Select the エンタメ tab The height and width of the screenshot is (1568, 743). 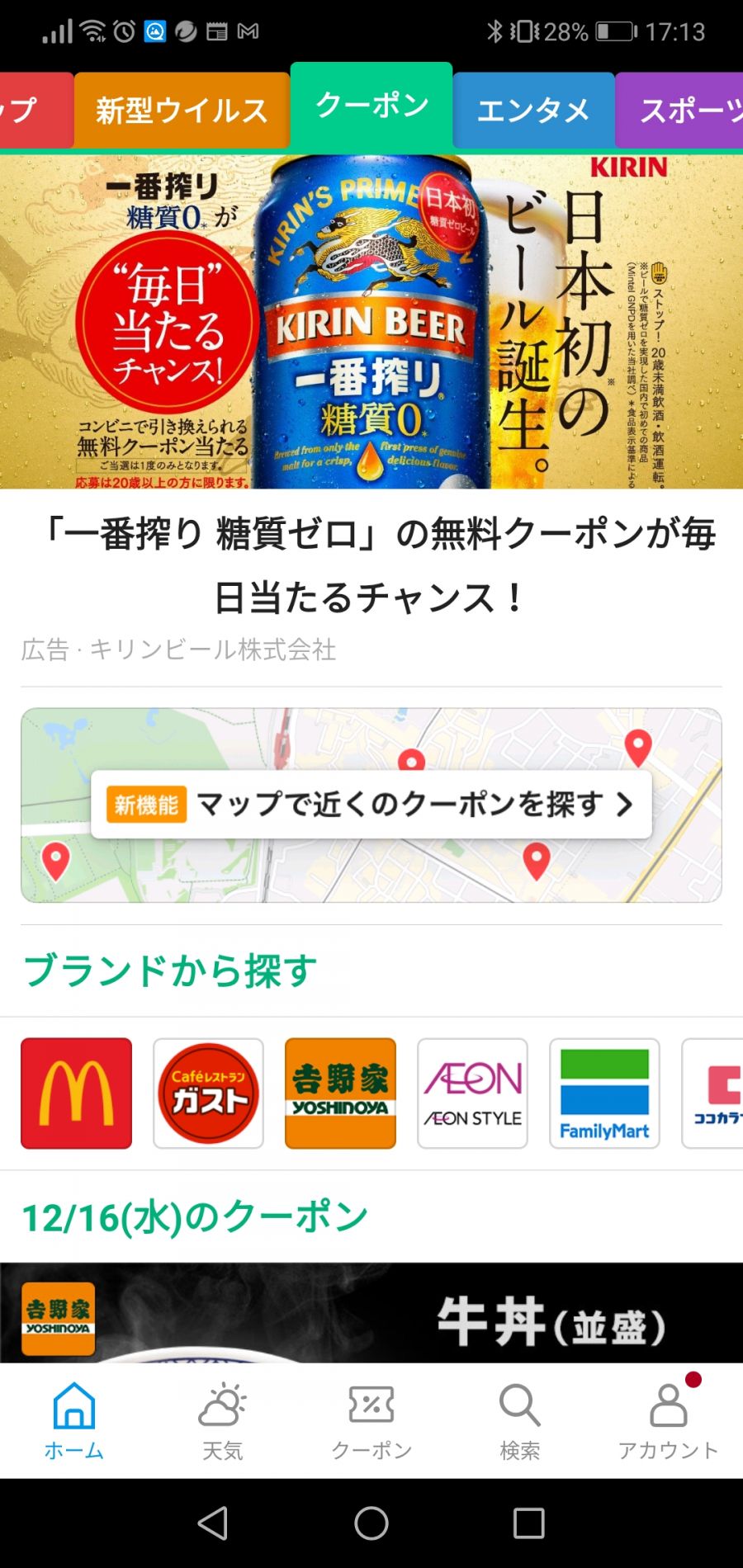533,110
